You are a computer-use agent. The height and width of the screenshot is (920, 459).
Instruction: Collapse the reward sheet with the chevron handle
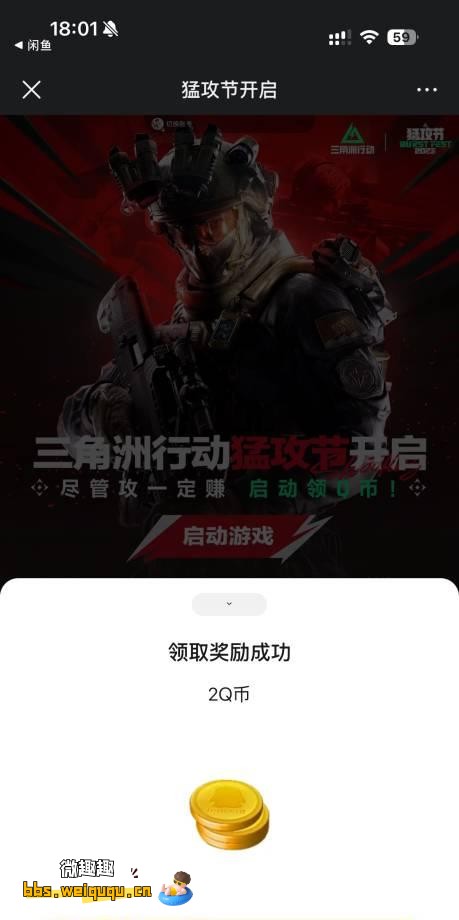pyautogui.click(x=229, y=604)
